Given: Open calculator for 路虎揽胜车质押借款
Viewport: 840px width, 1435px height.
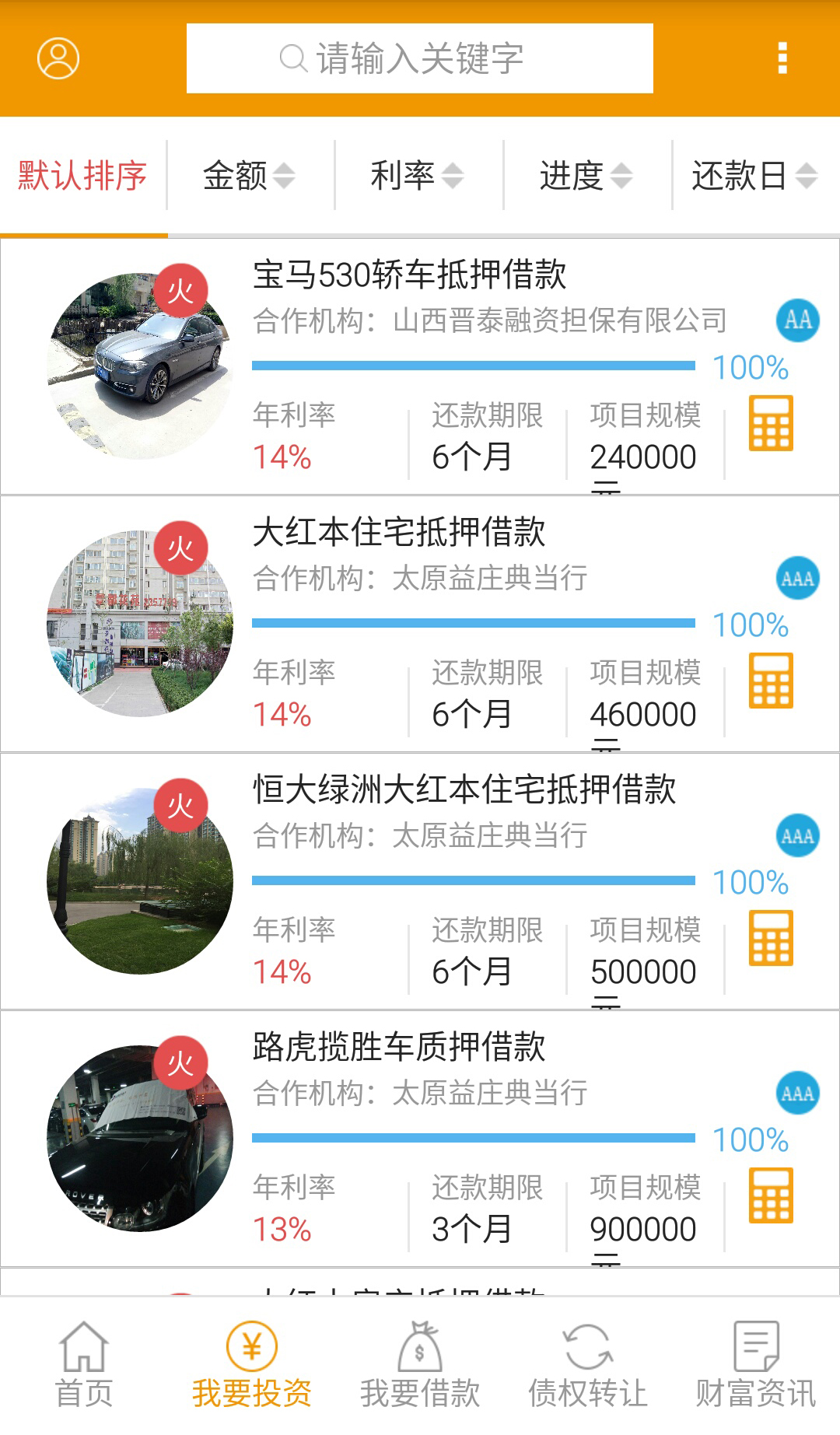Looking at the screenshot, I should [771, 1195].
